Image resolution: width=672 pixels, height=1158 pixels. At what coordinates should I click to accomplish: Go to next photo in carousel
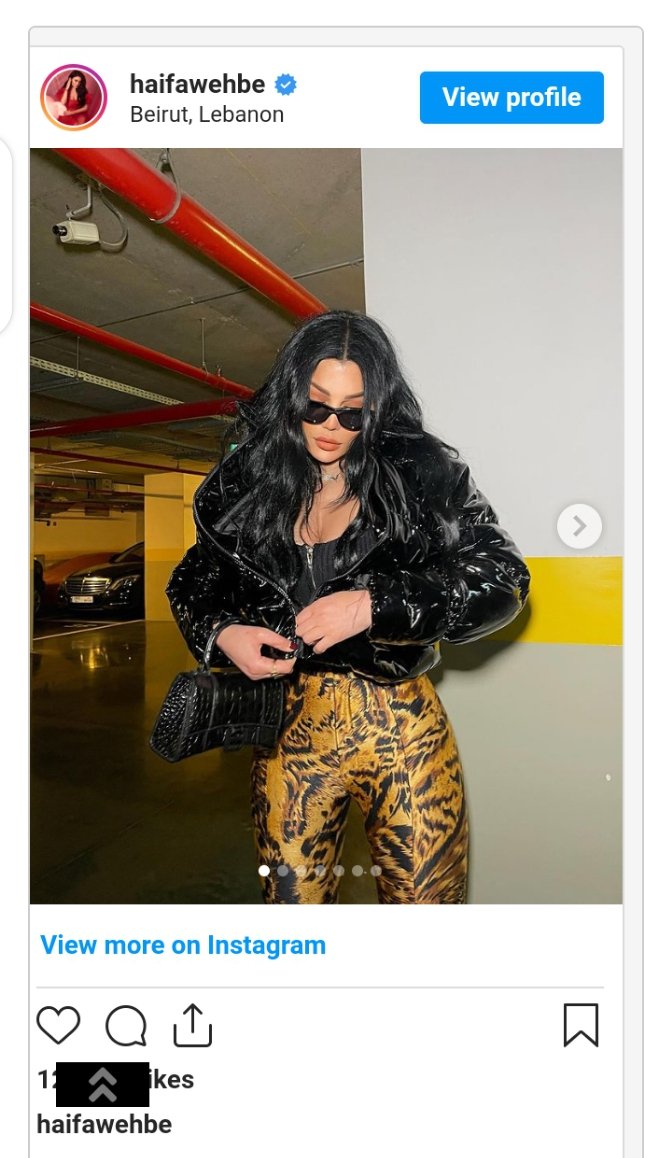coord(579,526)
